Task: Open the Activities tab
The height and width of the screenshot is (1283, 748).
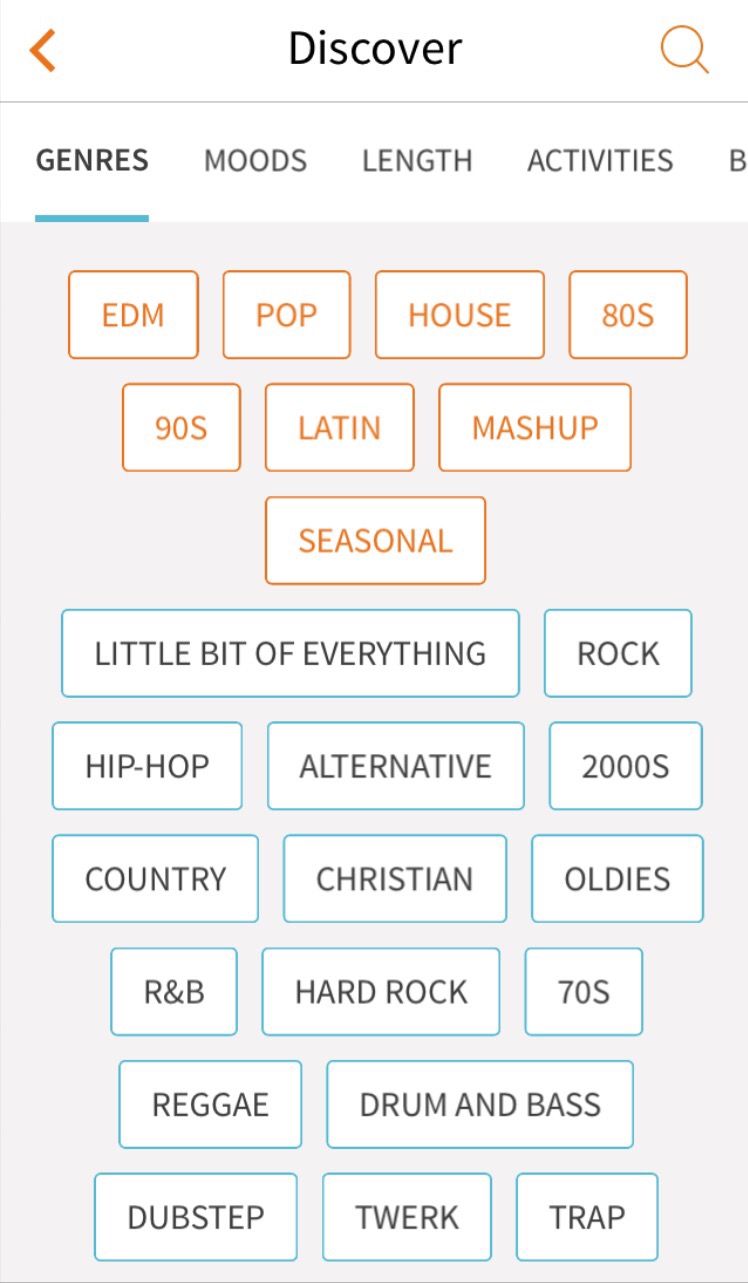Action: coord(600,161)
